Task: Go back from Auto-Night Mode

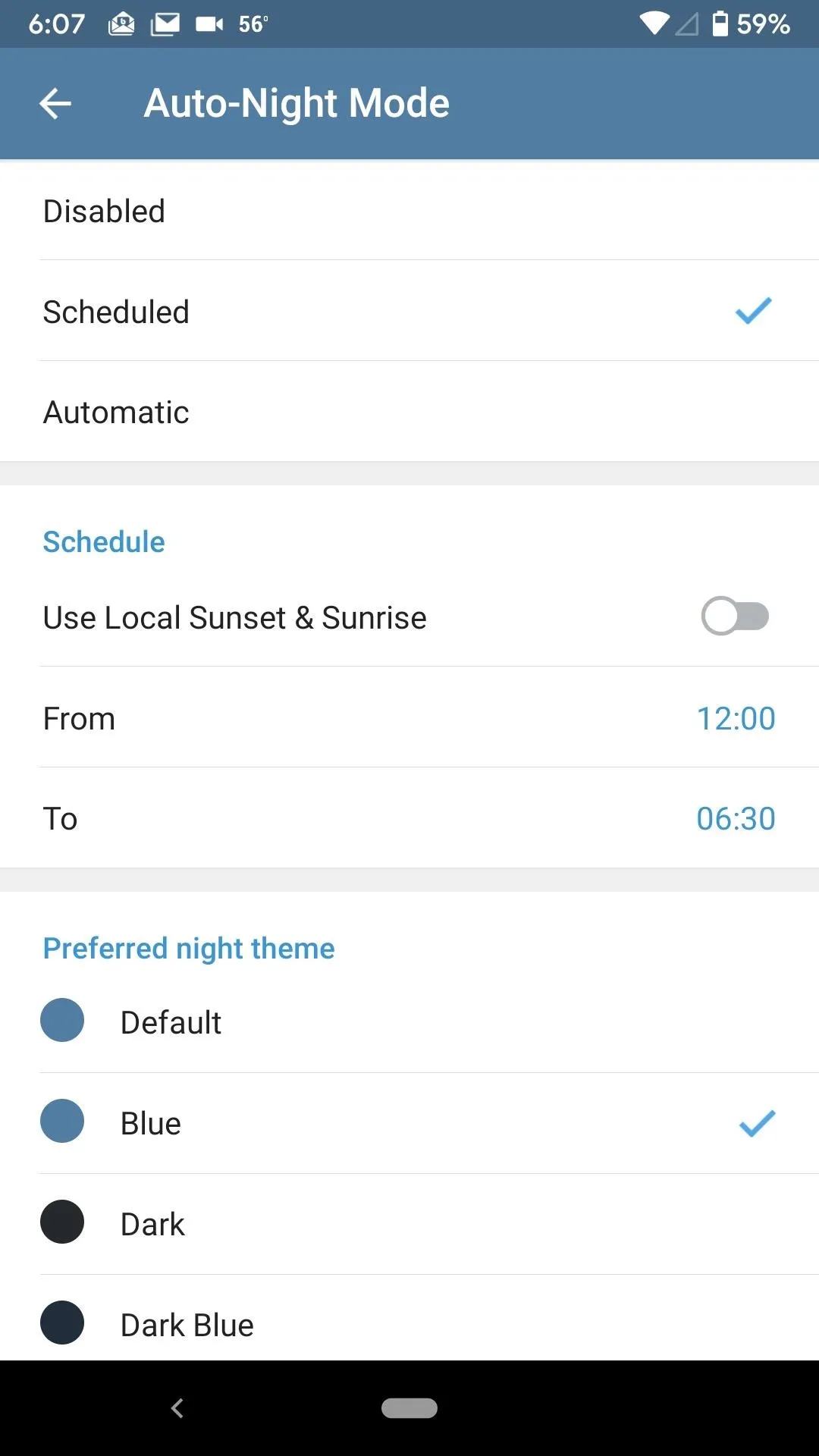Action: pyautogui.click(x=55, y=104)
